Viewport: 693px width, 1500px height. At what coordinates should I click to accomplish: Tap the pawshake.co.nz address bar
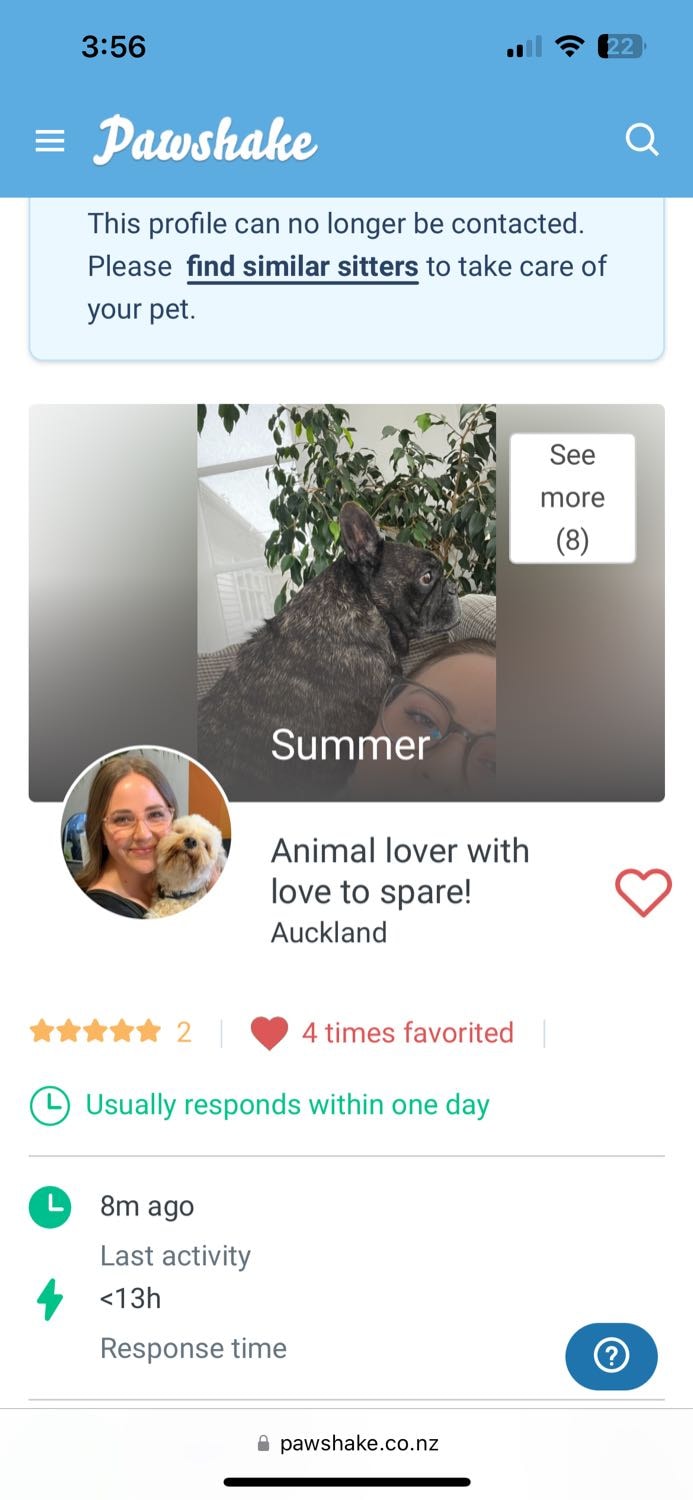coord(347,1443)
